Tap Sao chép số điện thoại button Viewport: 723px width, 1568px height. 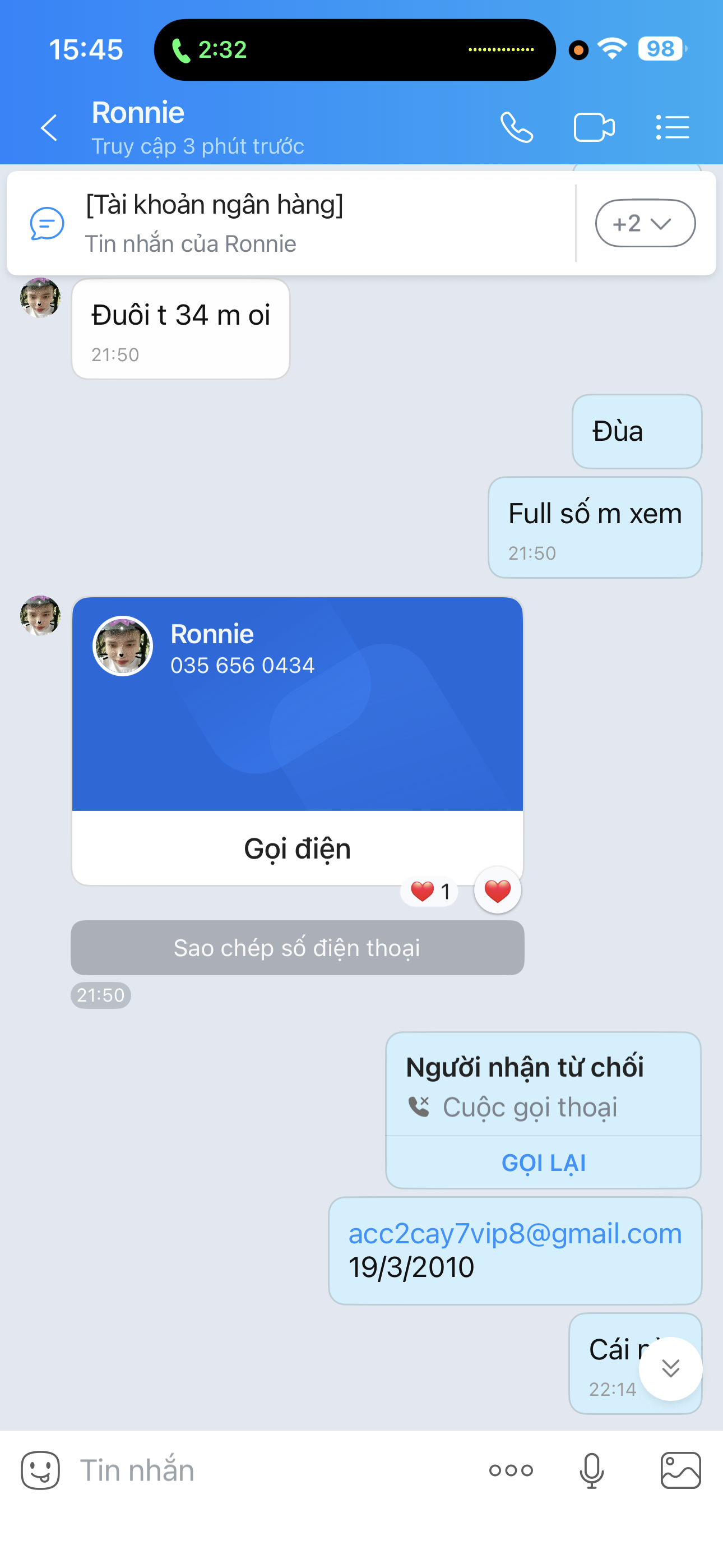297,948
